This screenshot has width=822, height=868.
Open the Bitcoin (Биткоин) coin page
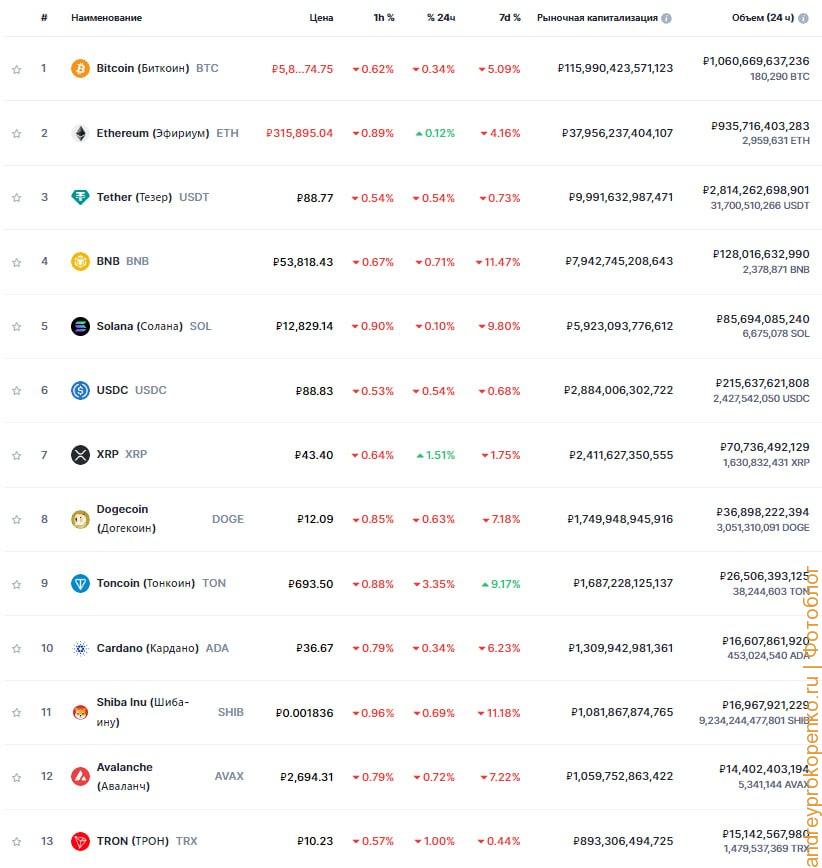click(x=142, y=69)
